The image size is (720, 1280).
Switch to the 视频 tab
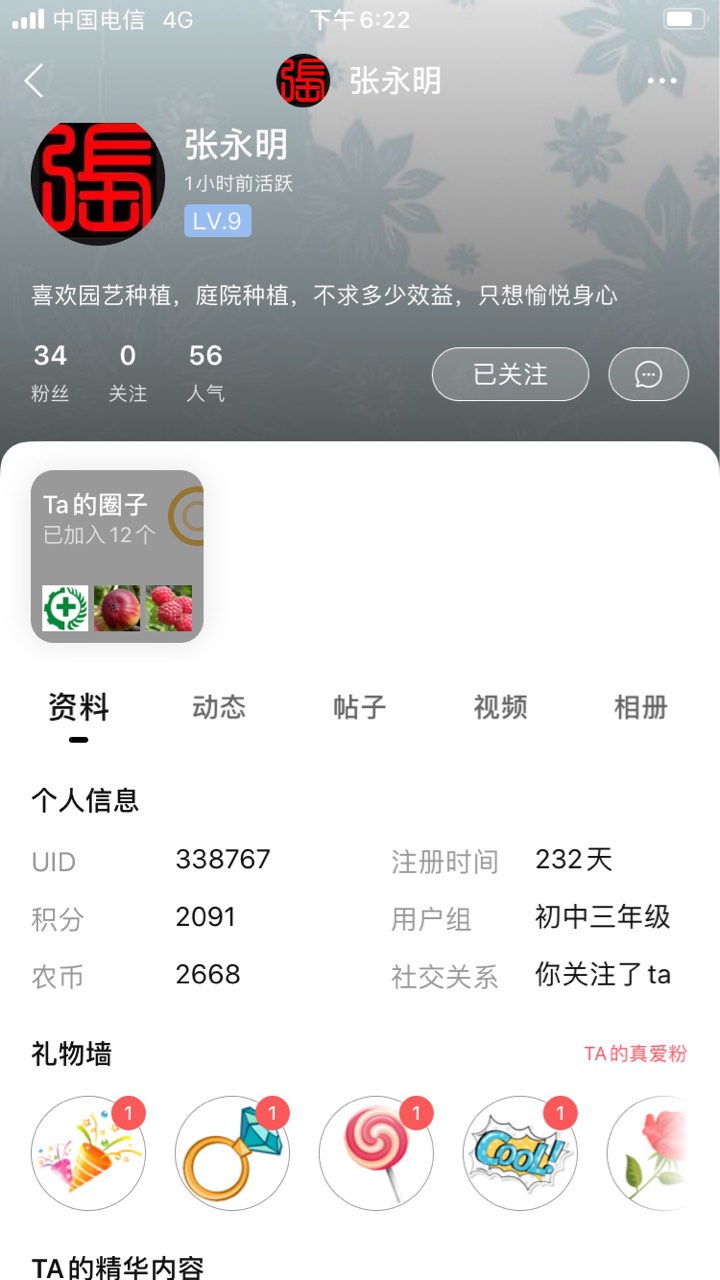[x=500, y=708]
